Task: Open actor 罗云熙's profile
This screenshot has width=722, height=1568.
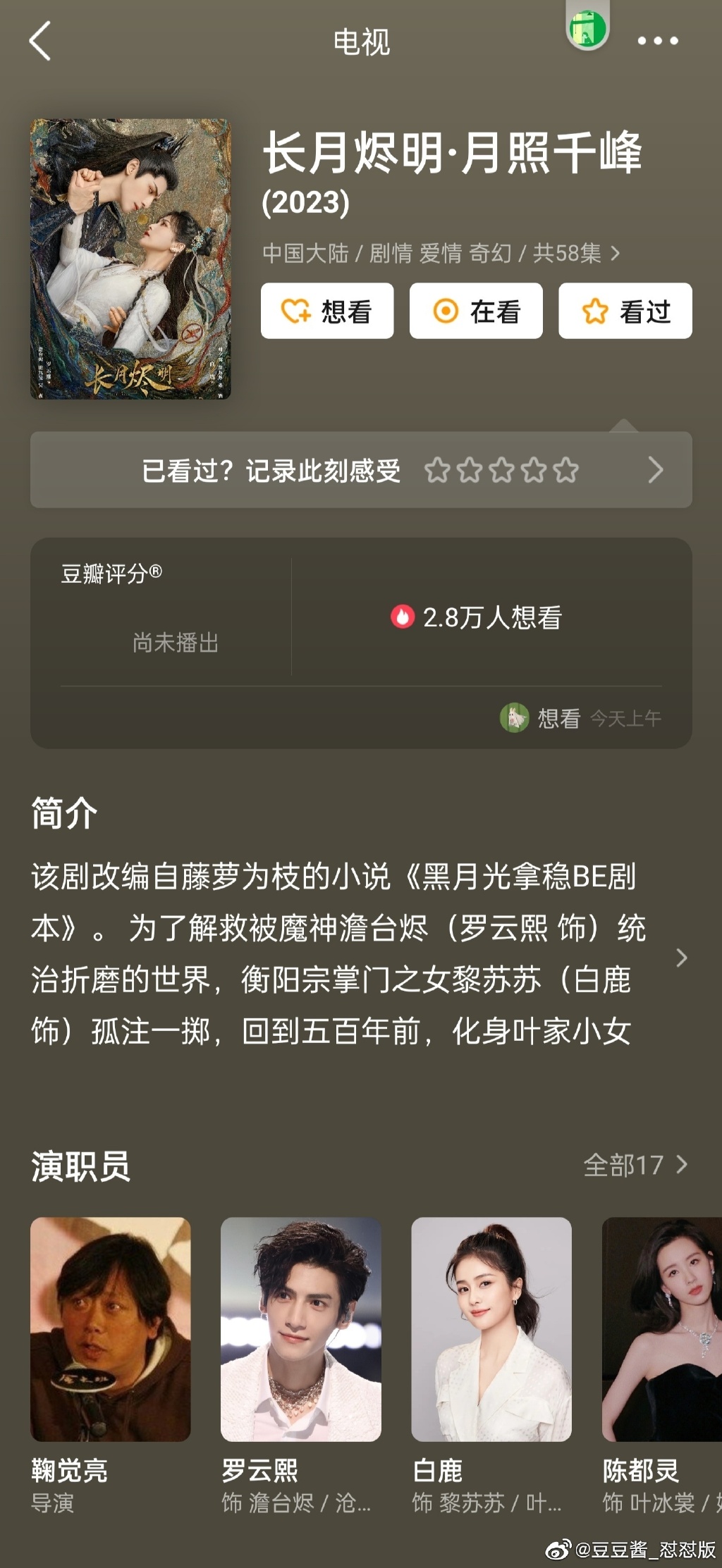Action: [301, 1328]
